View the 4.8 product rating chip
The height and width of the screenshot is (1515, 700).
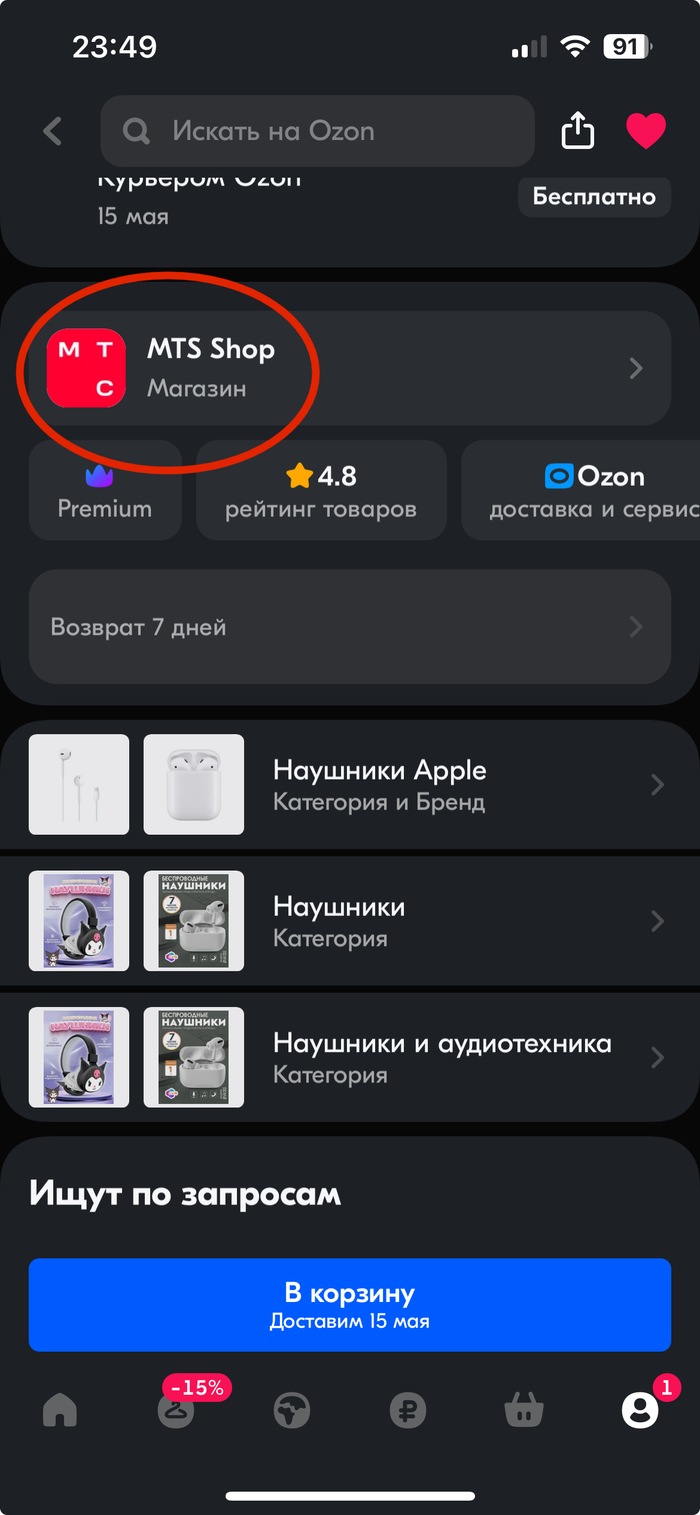coord(321,490)
